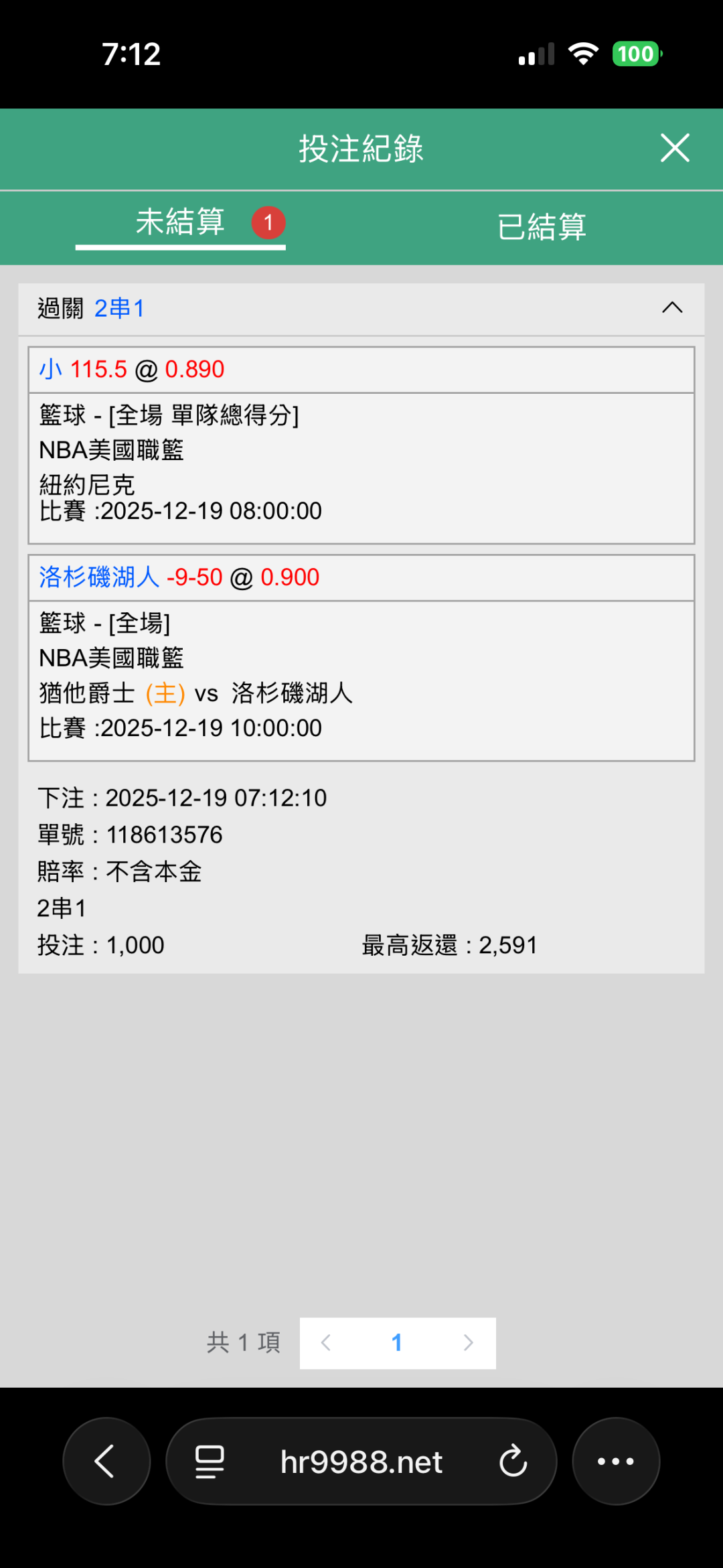Close the 投注紀錄 betting record panel
Screen dimensions: 723x1568
tap(675, 148)
